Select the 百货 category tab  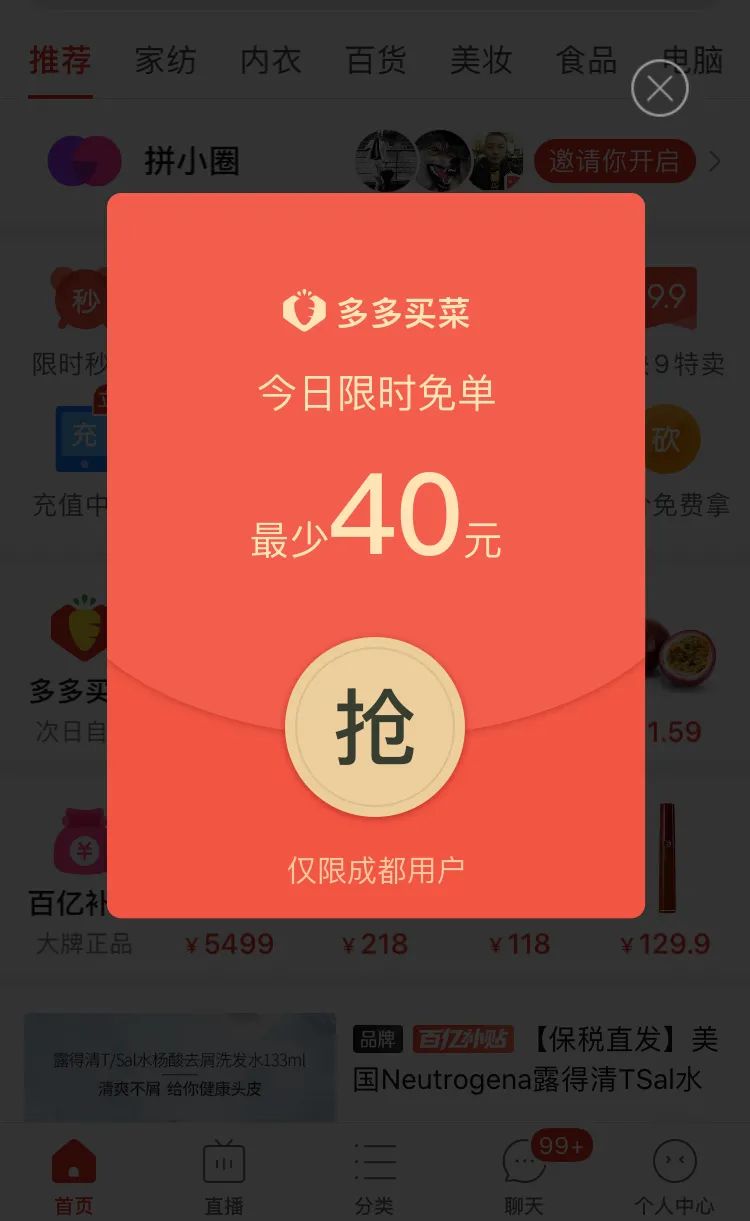point(376,60)
